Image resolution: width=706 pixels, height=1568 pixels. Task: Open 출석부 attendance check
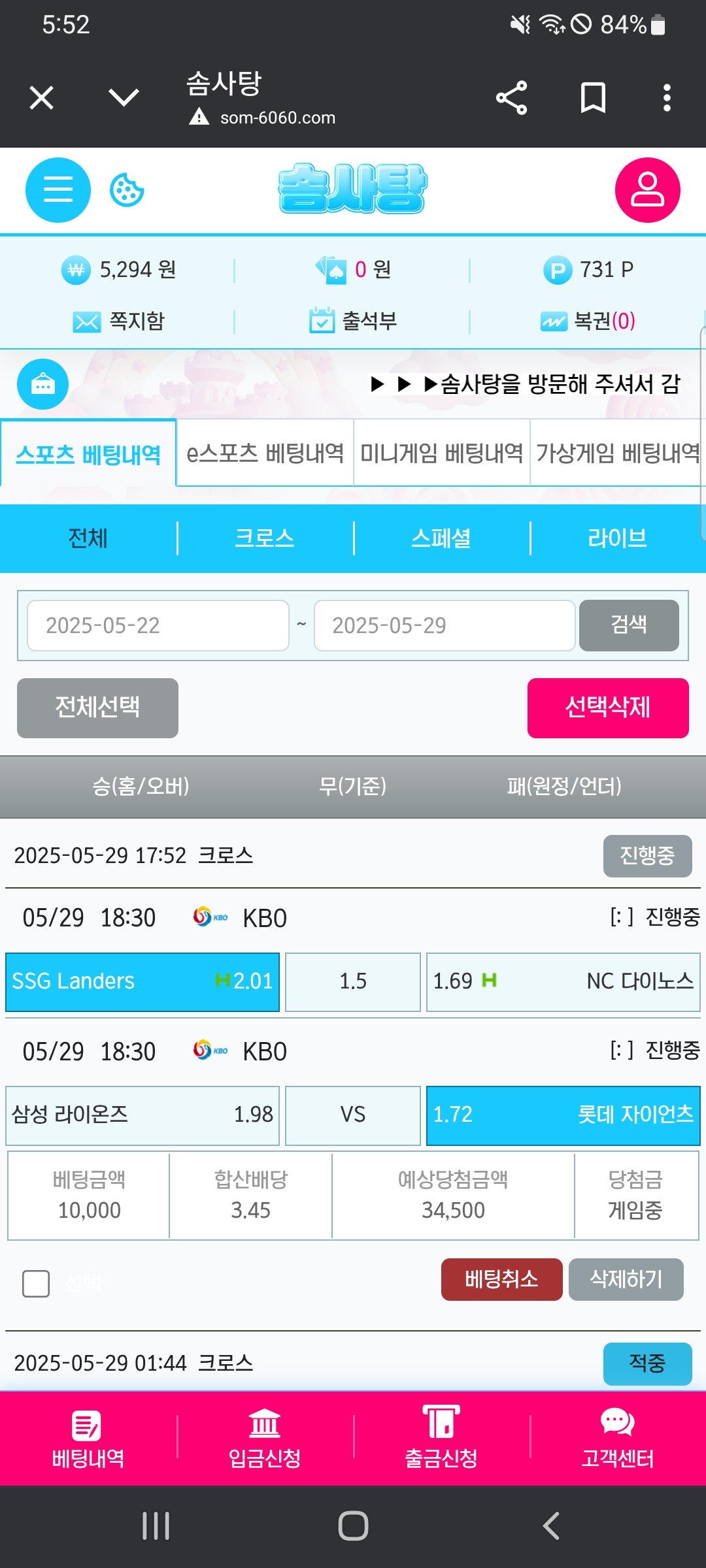point(353,321)
